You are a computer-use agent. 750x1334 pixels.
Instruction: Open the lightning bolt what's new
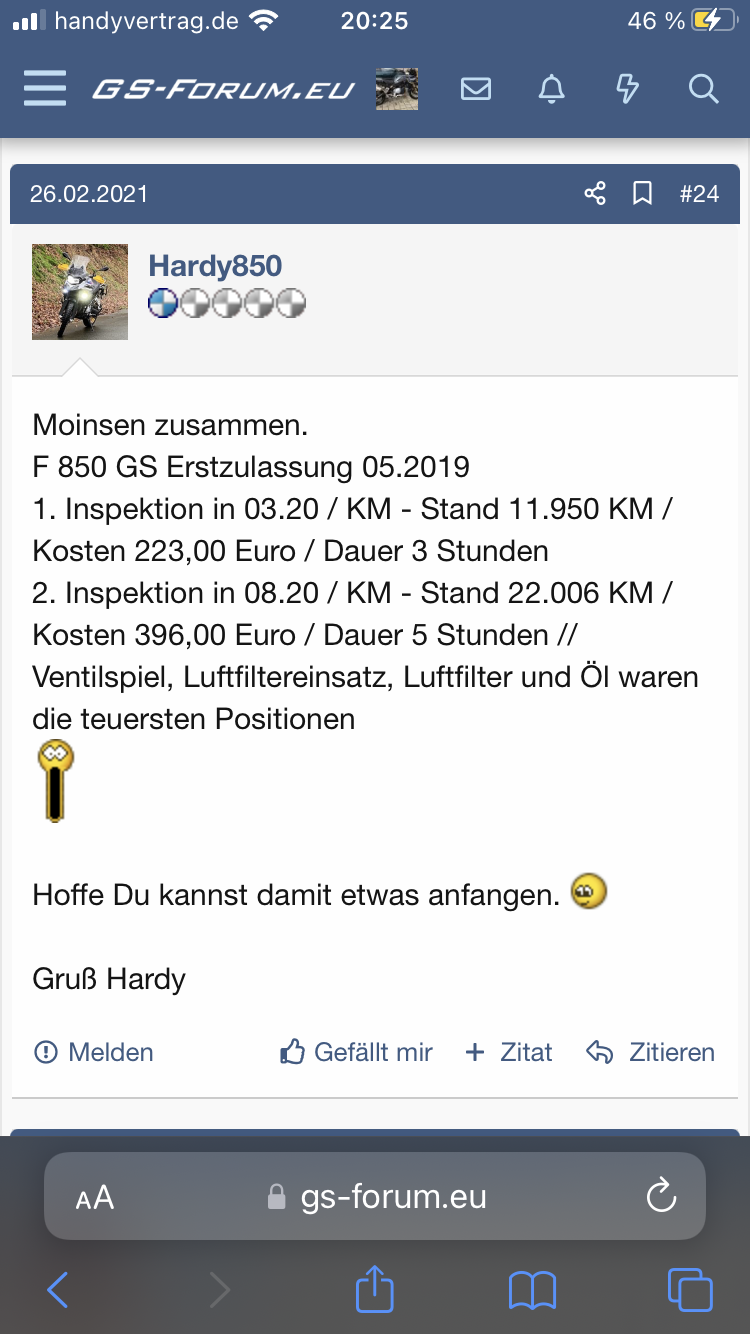coord(627,90)
